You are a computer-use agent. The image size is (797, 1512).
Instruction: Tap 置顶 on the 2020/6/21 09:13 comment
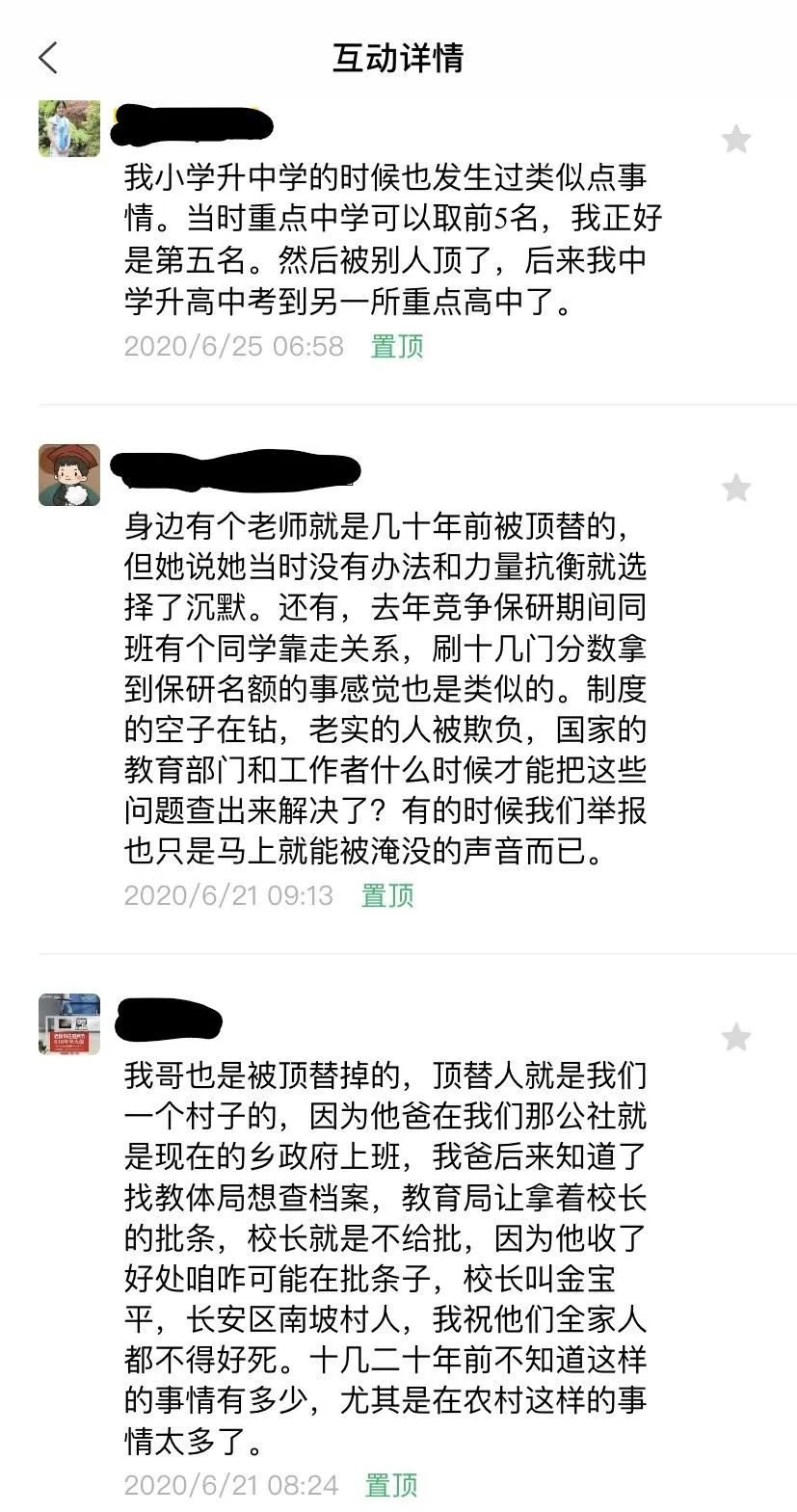click(387, 894)
